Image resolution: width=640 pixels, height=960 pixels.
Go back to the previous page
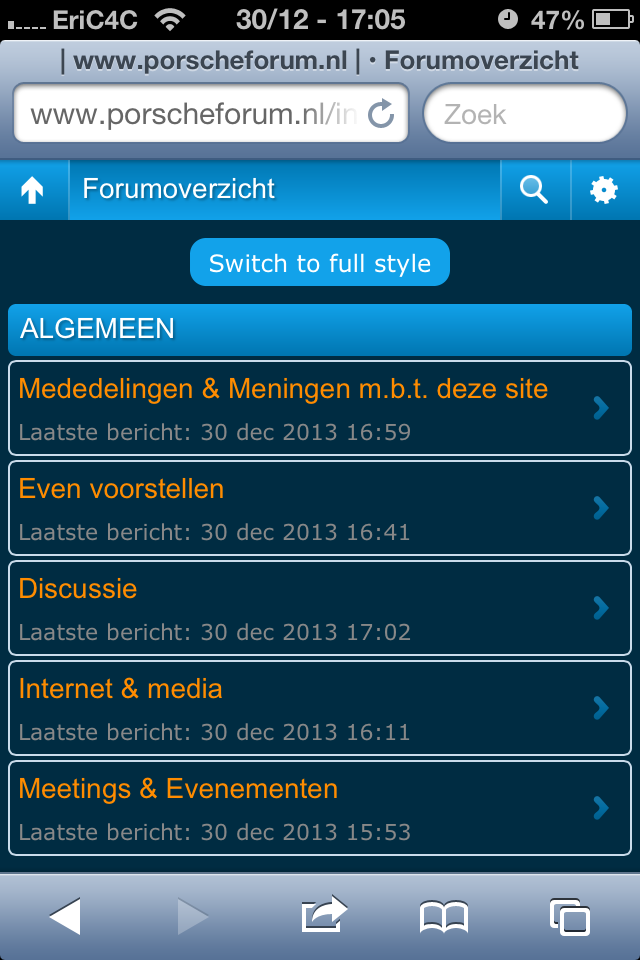click(65, 916)
